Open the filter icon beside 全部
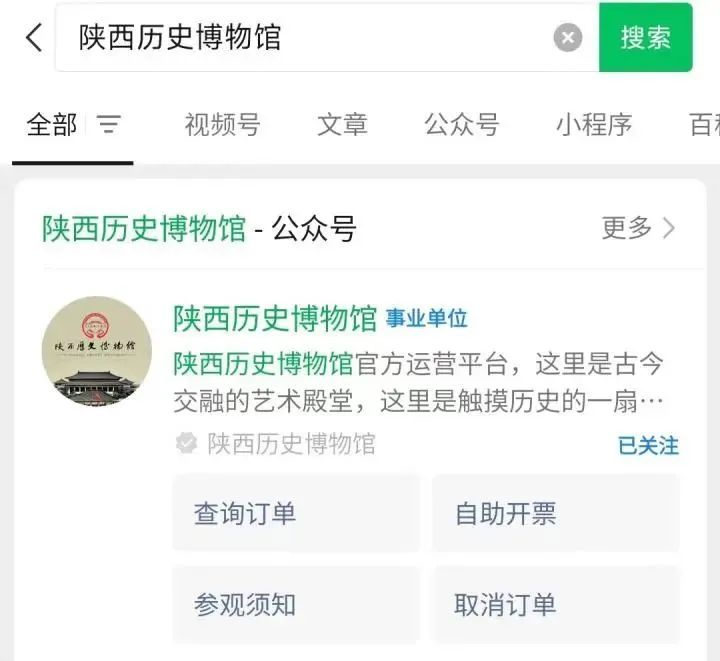The width and height of the screenshot is (720, 661). [109, 125]
